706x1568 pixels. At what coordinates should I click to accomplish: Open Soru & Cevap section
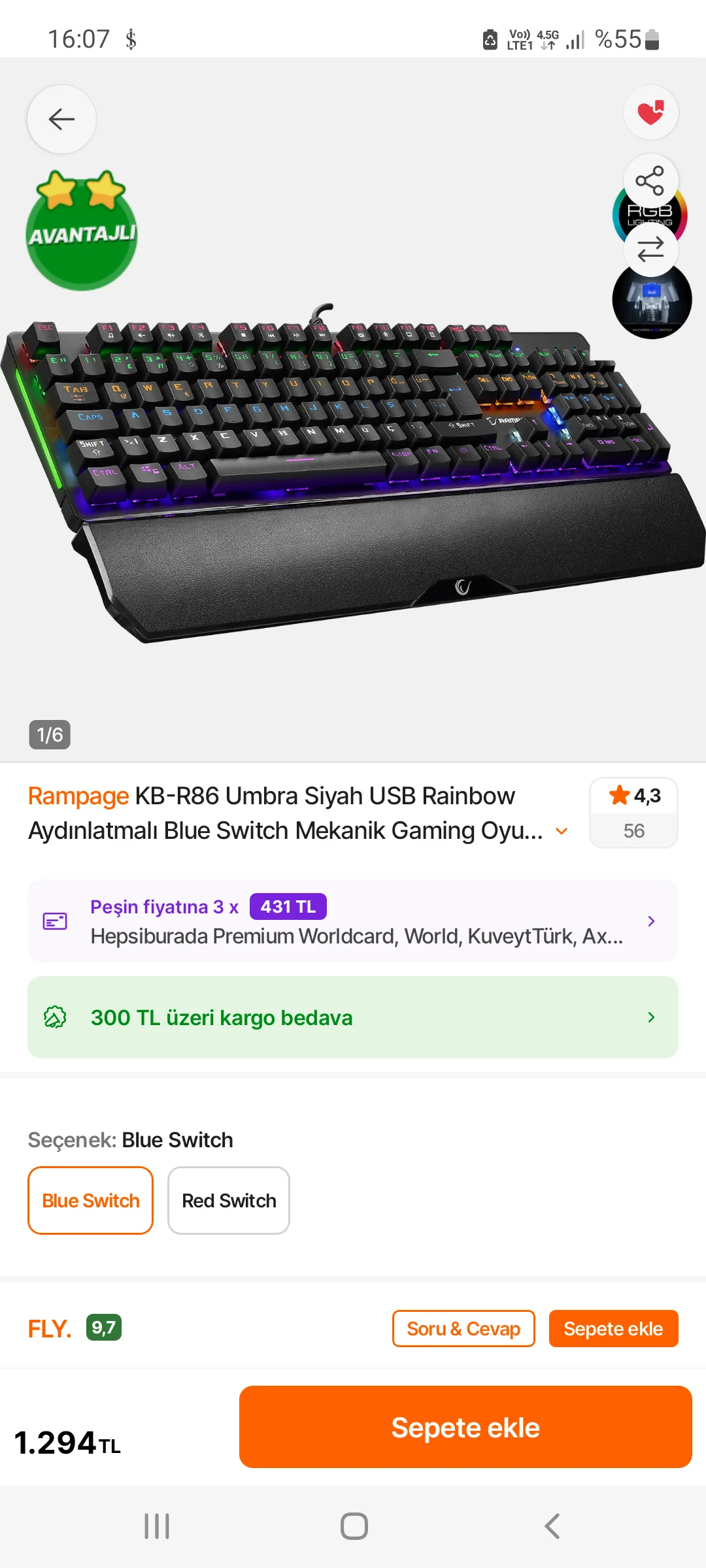pyautogui.click(x=463, y=1328)
